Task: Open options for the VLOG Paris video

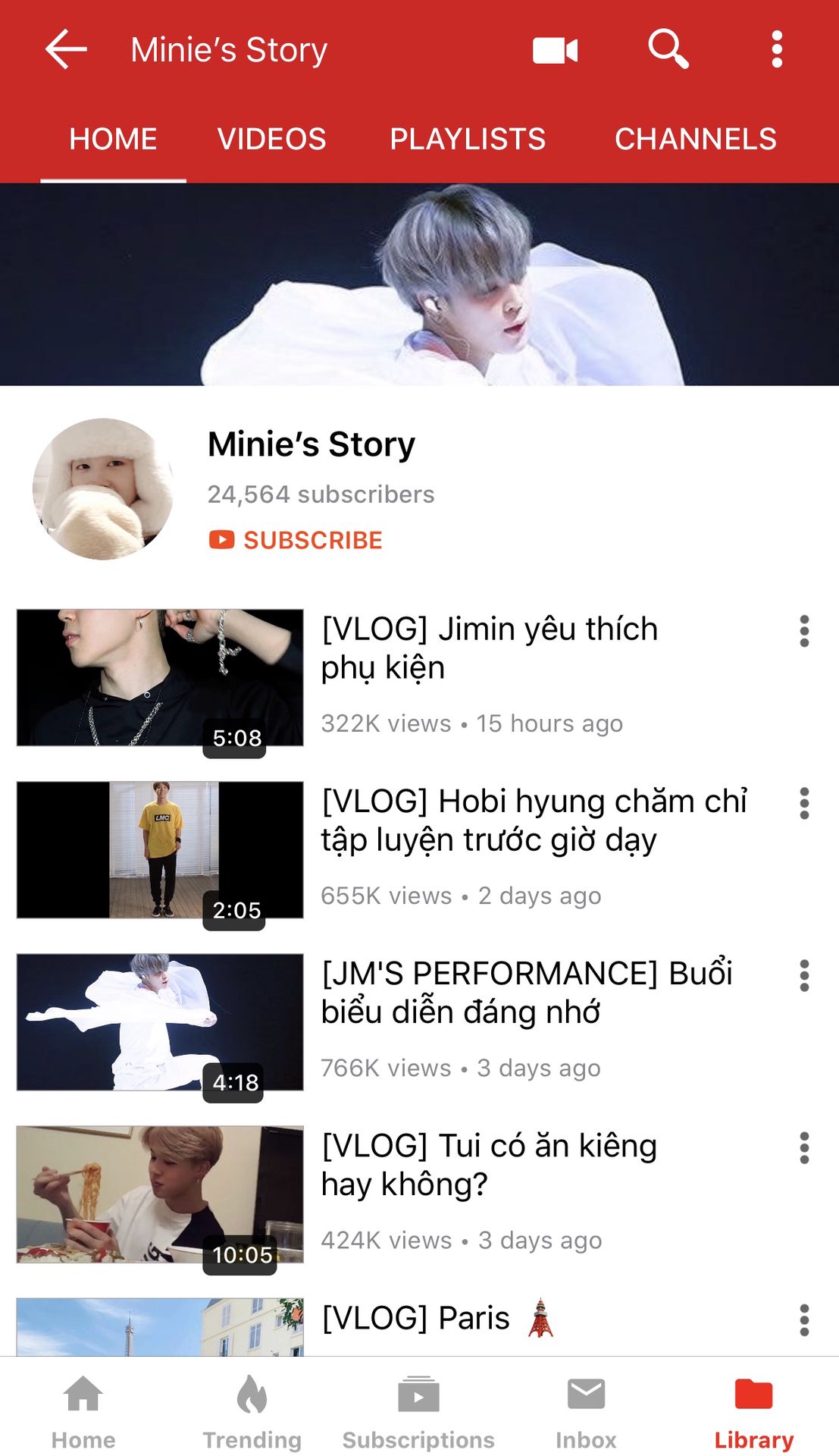Action: (x=804, y=1320)
